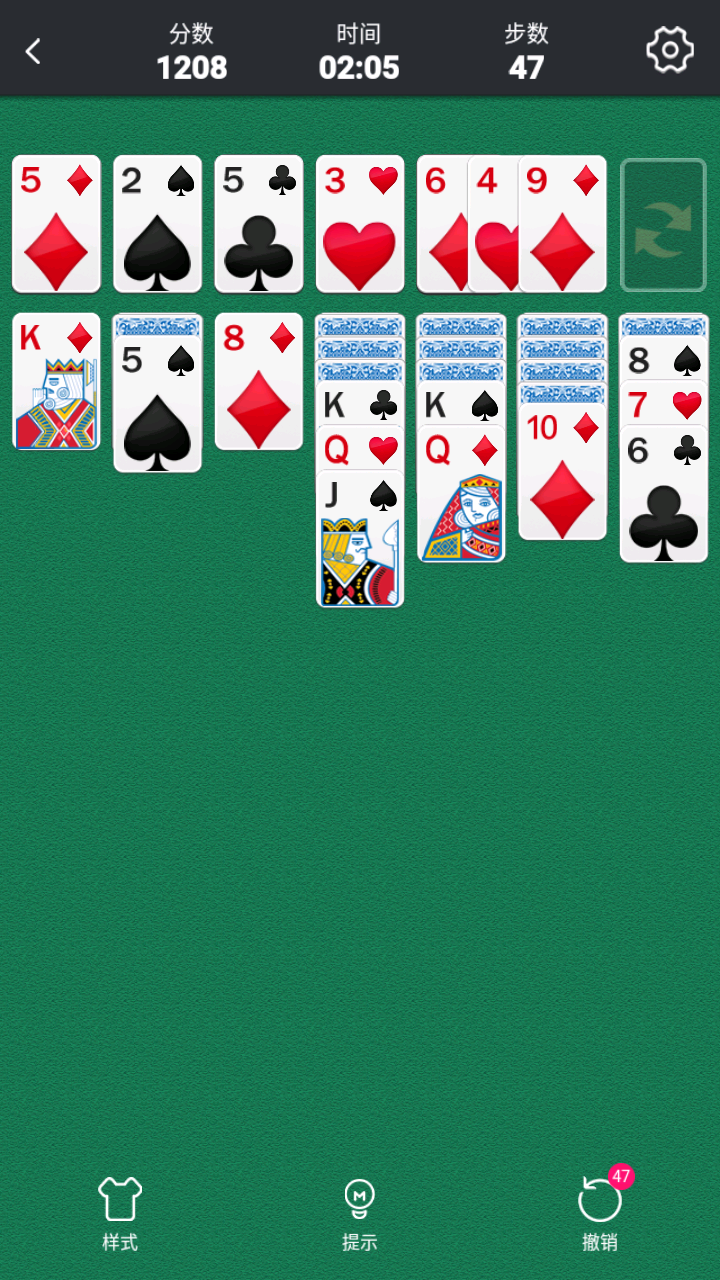Screen dimensions: 720x1280
Task: Select the 8 of diamonds tableau card
Action: tap(258, 383)
